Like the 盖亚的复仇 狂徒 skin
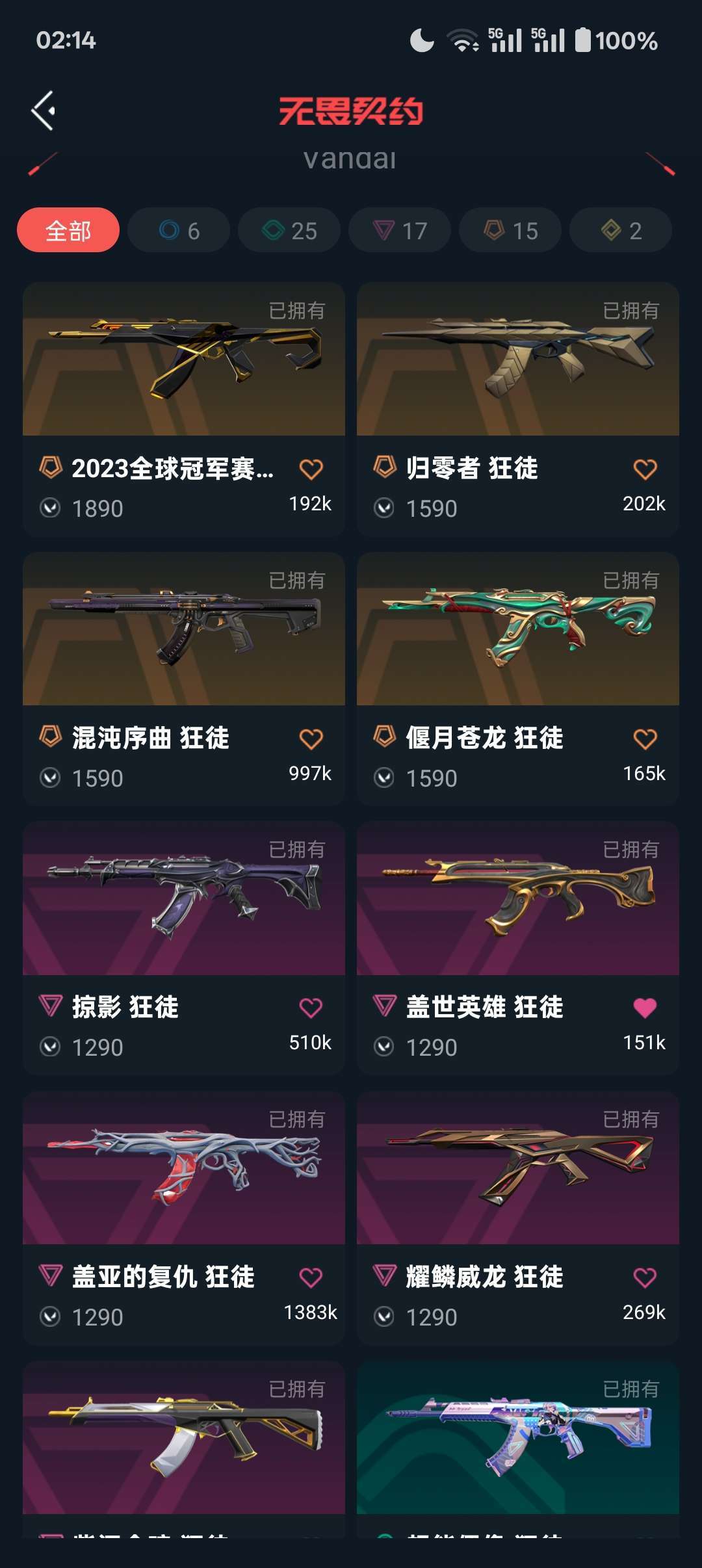The width and height of the screenshot is (702, 1568). click(311, 1277)
